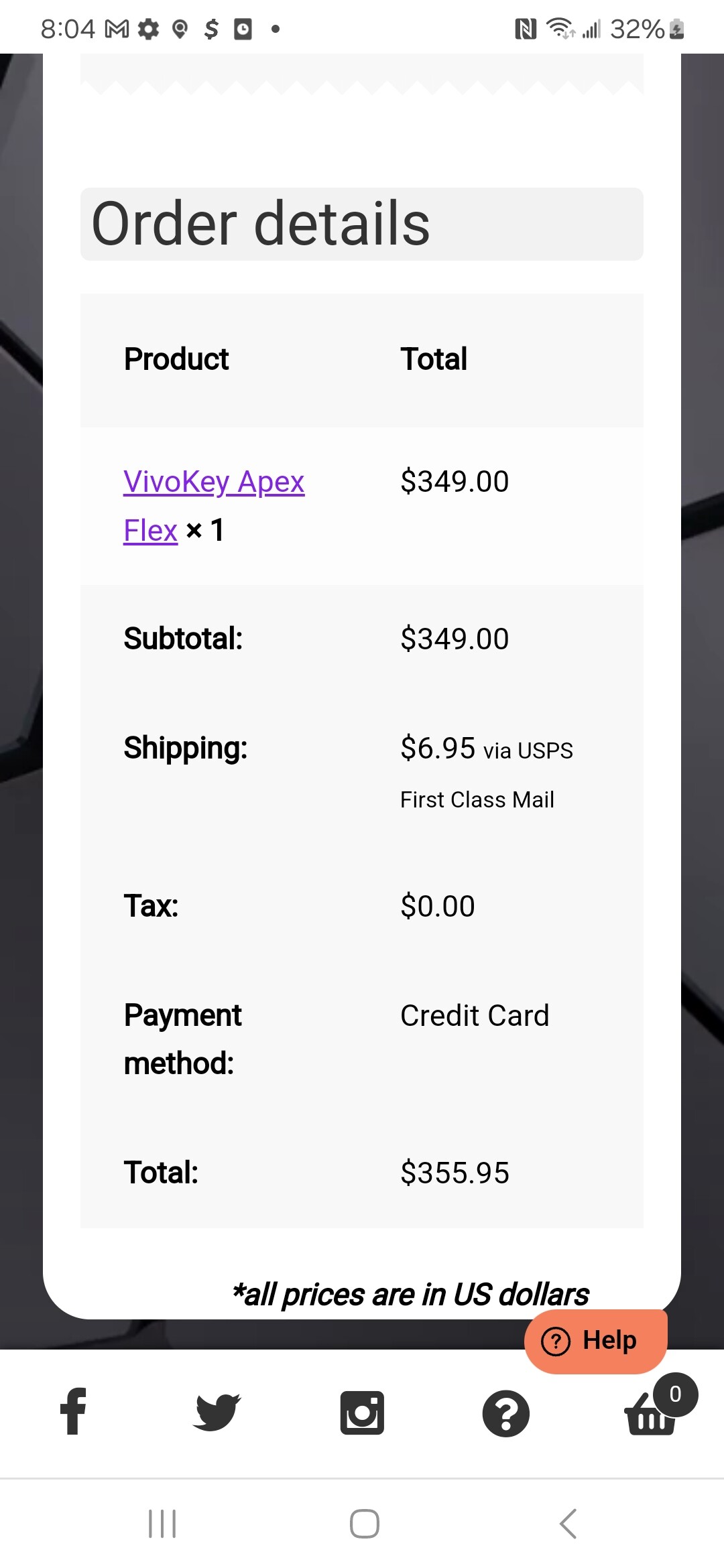724x1568 pixels.
Task: Open recent apps from navigation bar
Action: 162,1524
